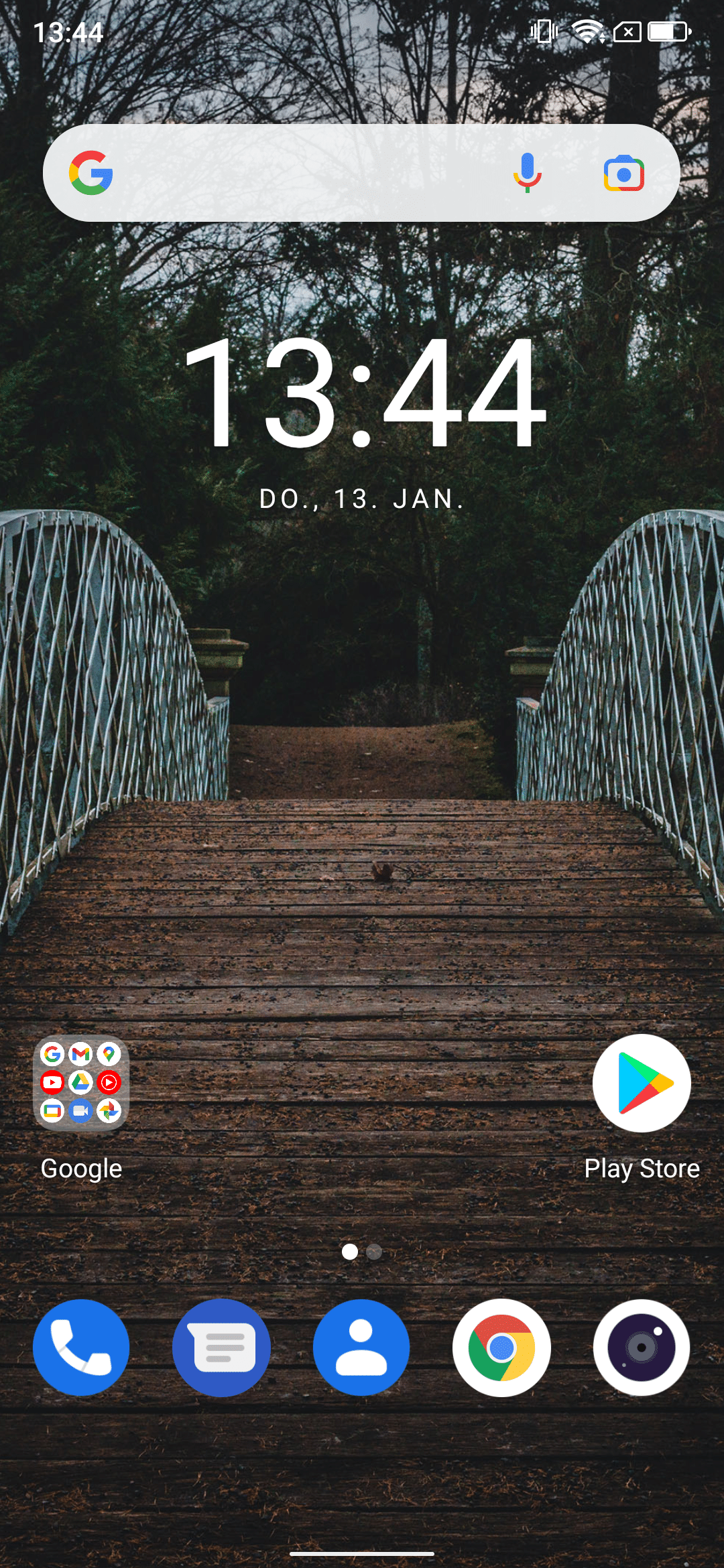Start voice search with the microphone
The height and width of the screenshot is (1568, 724).
[528, 173]
